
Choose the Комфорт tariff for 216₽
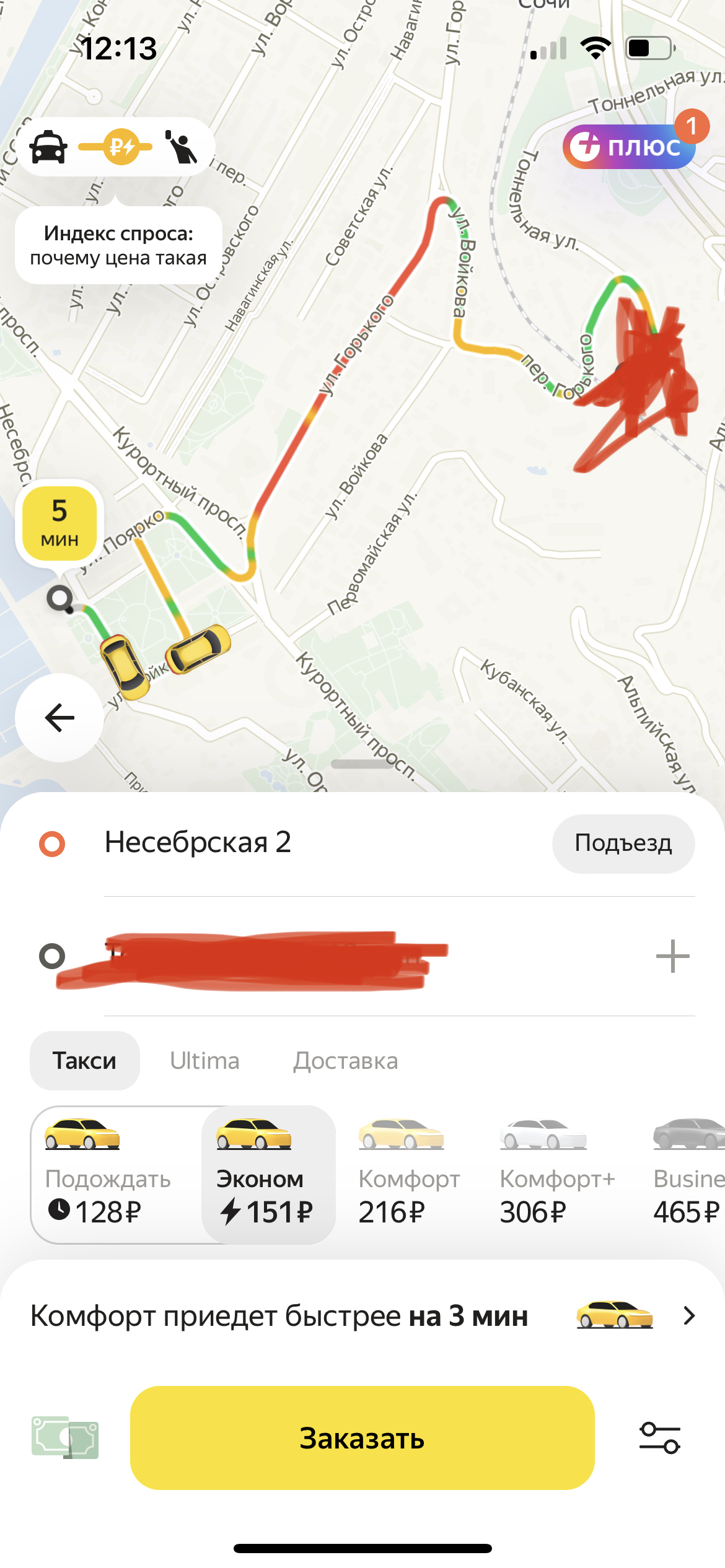point(409,1175)
